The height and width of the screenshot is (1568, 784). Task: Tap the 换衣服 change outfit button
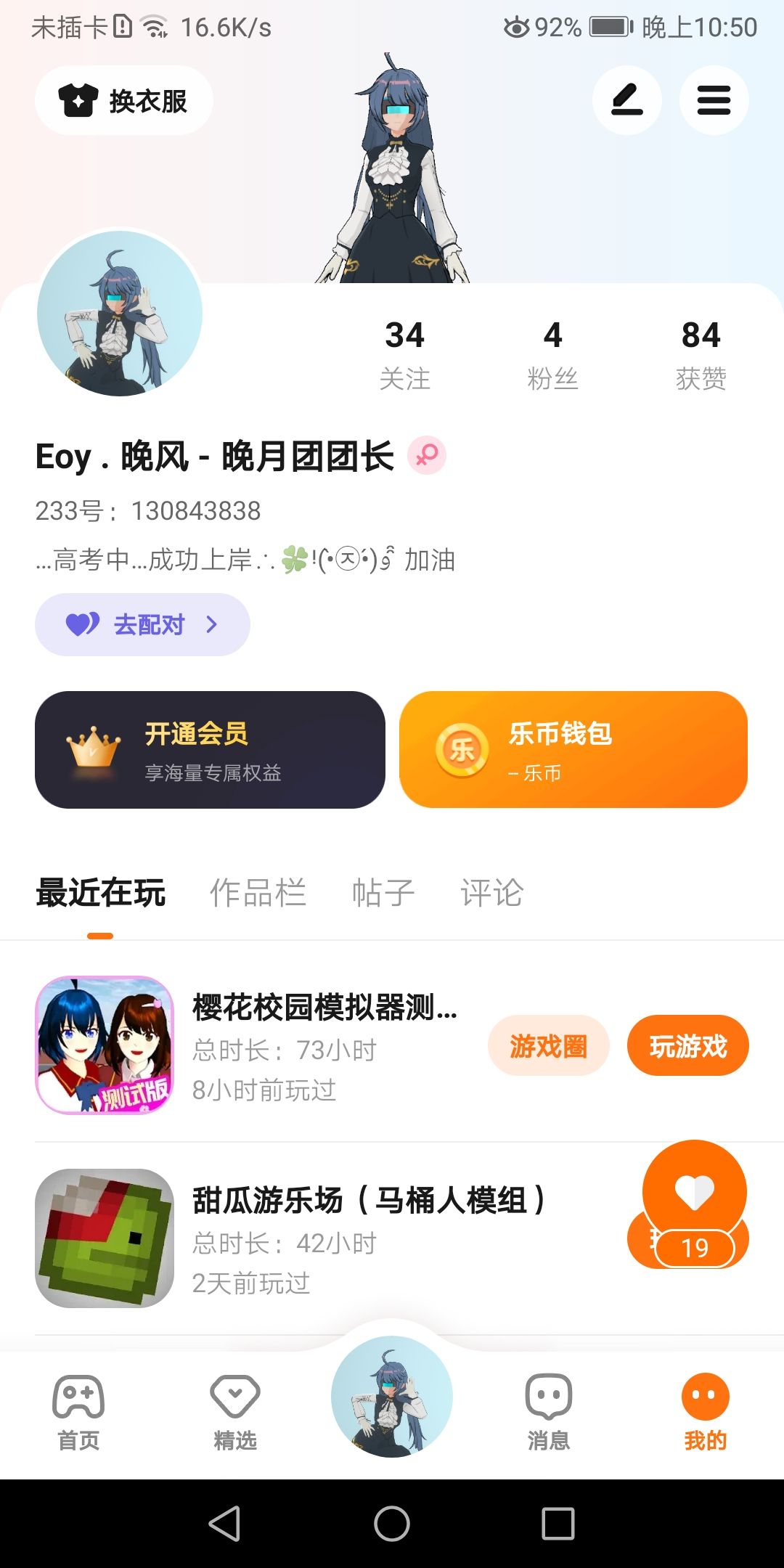pos(124,100)
